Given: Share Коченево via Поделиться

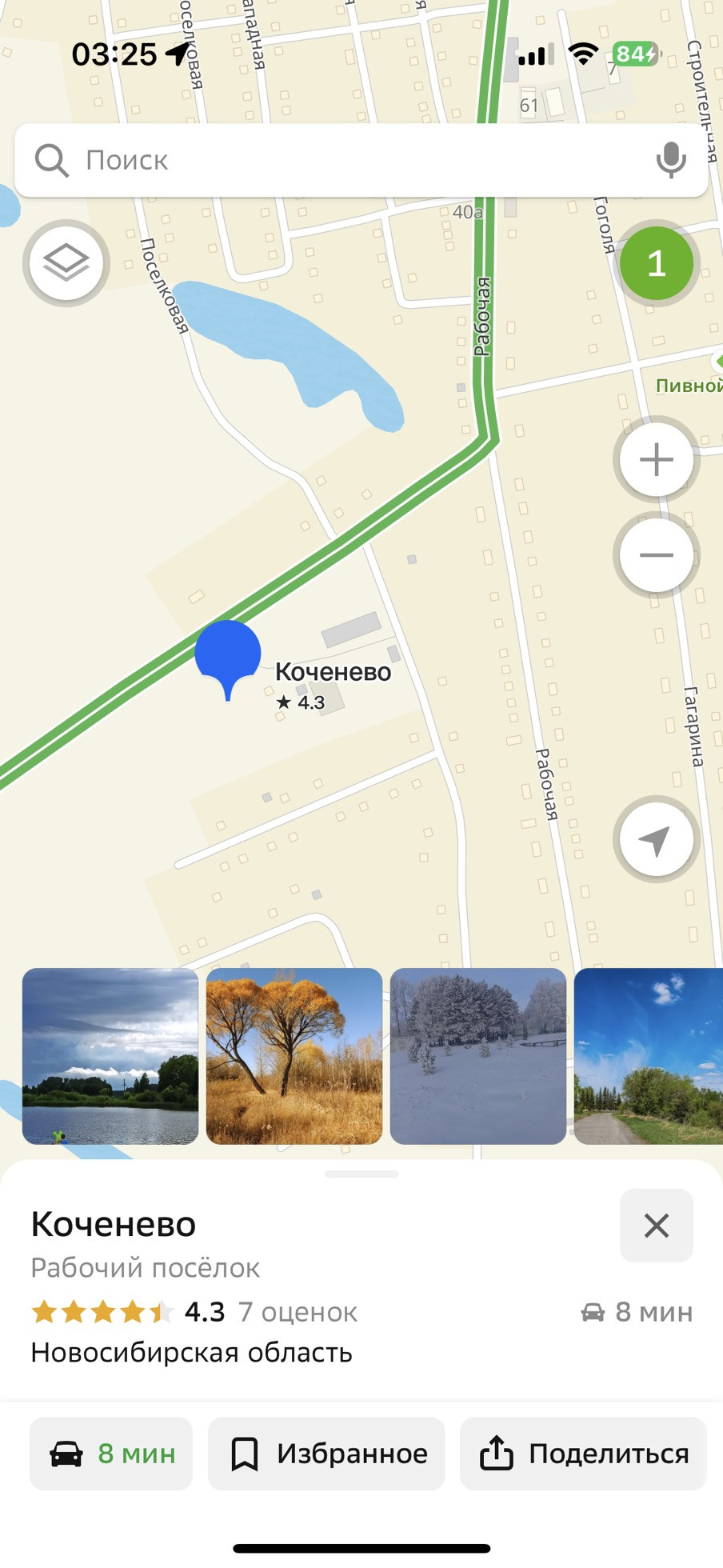Looking at the screenshot, I should (x=583, y=1454).
